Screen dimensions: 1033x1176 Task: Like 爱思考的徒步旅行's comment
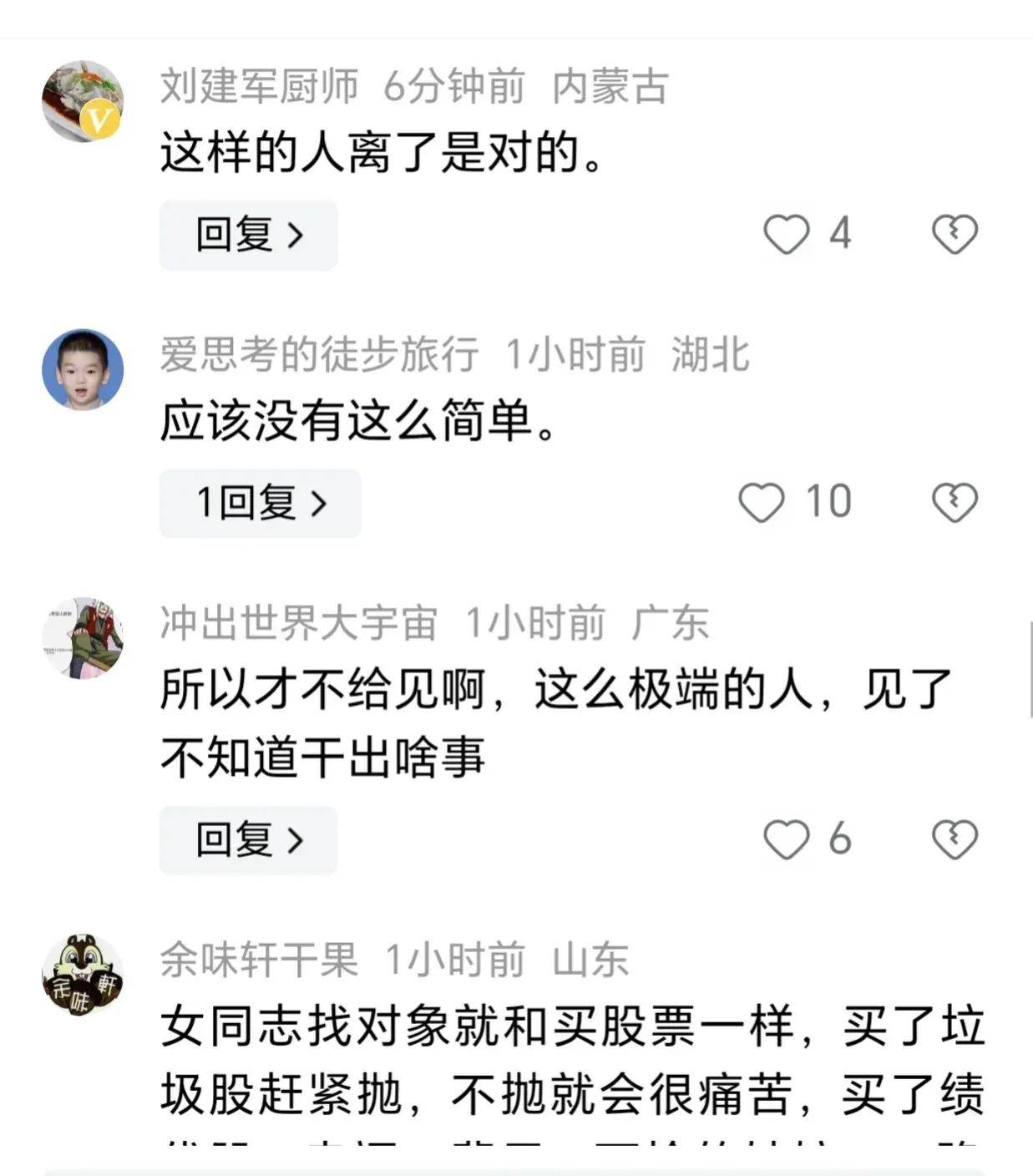click(x=761, y=503)
